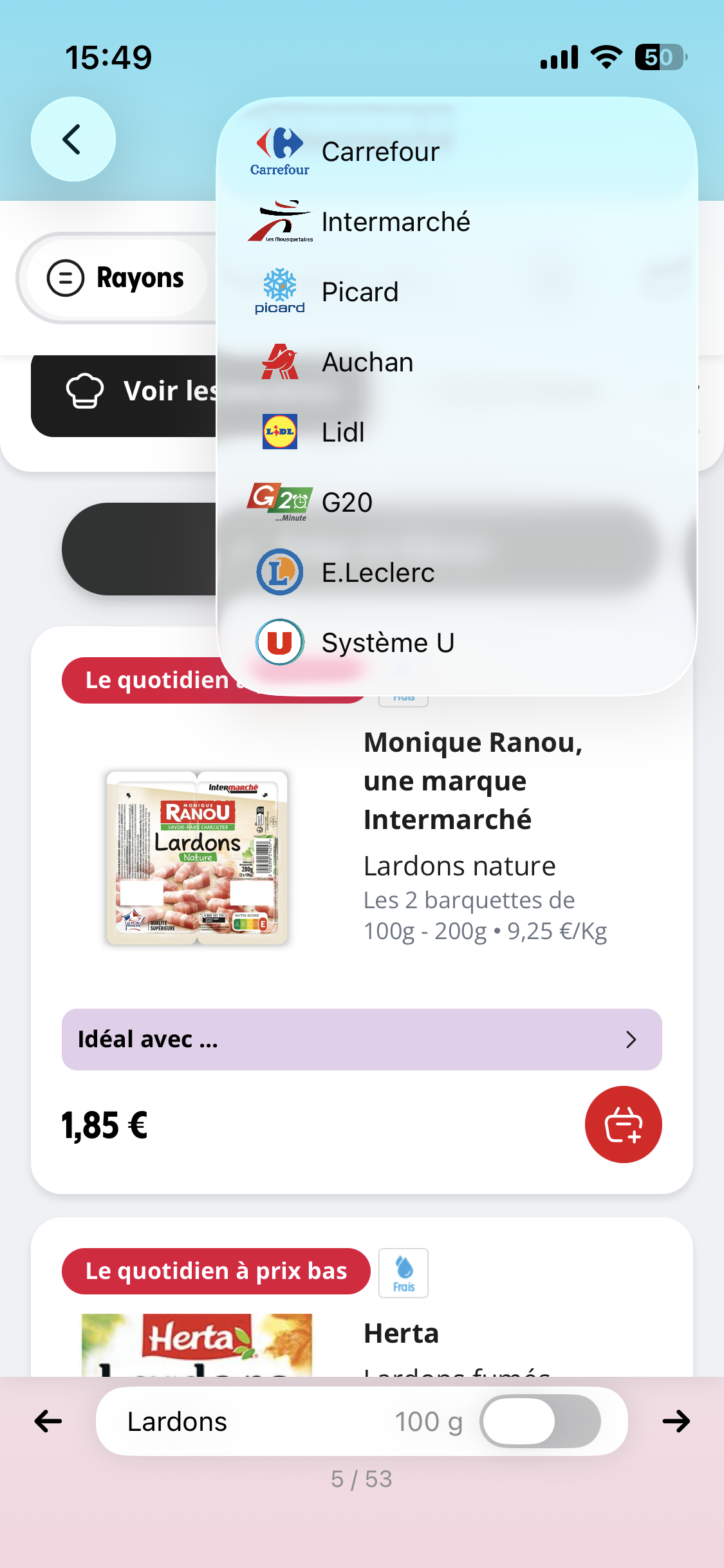
Task: Select the E.Leclerc logo
Action: (x=279, y=572)
